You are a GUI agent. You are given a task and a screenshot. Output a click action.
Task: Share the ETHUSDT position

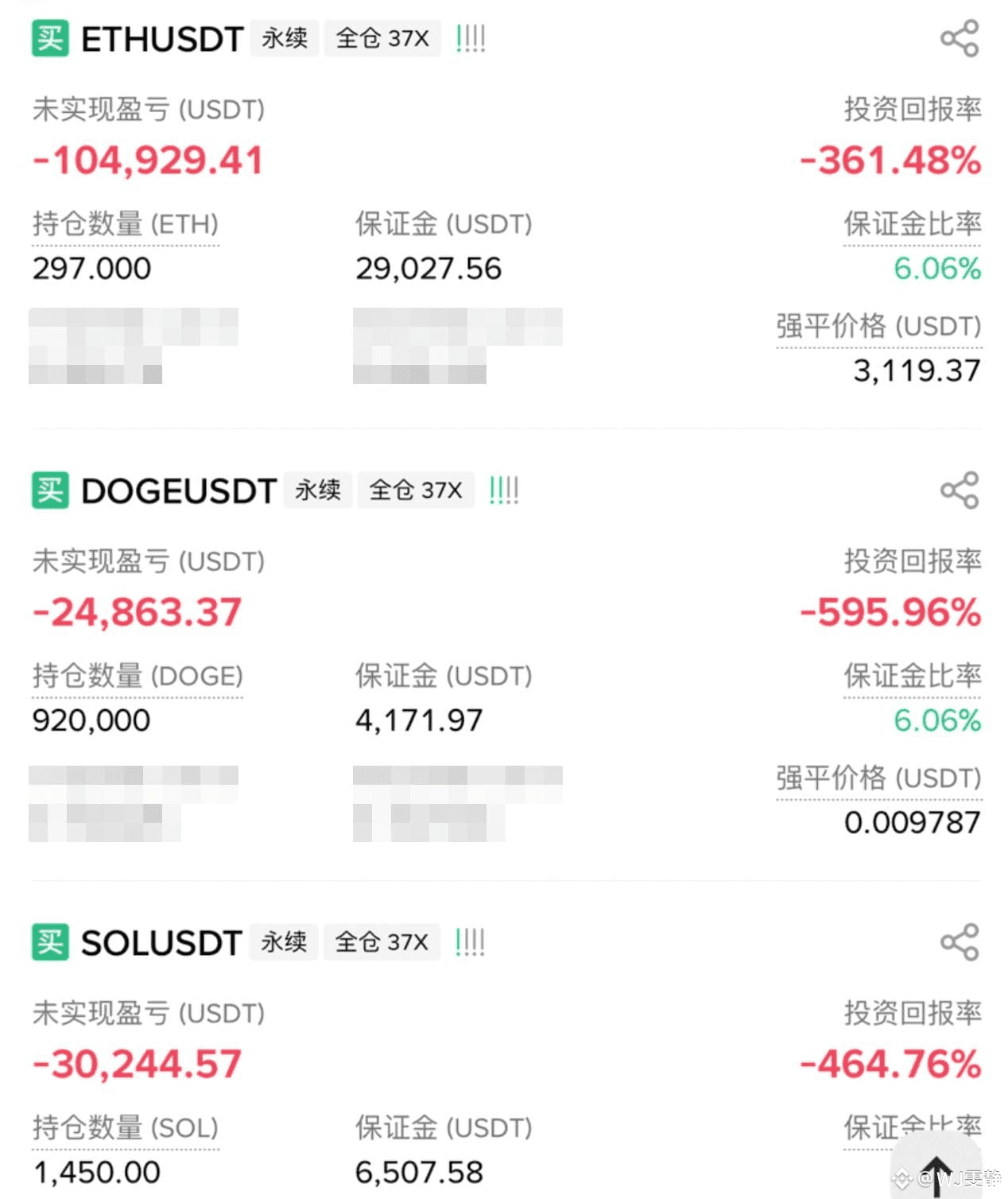pos(959,38)
